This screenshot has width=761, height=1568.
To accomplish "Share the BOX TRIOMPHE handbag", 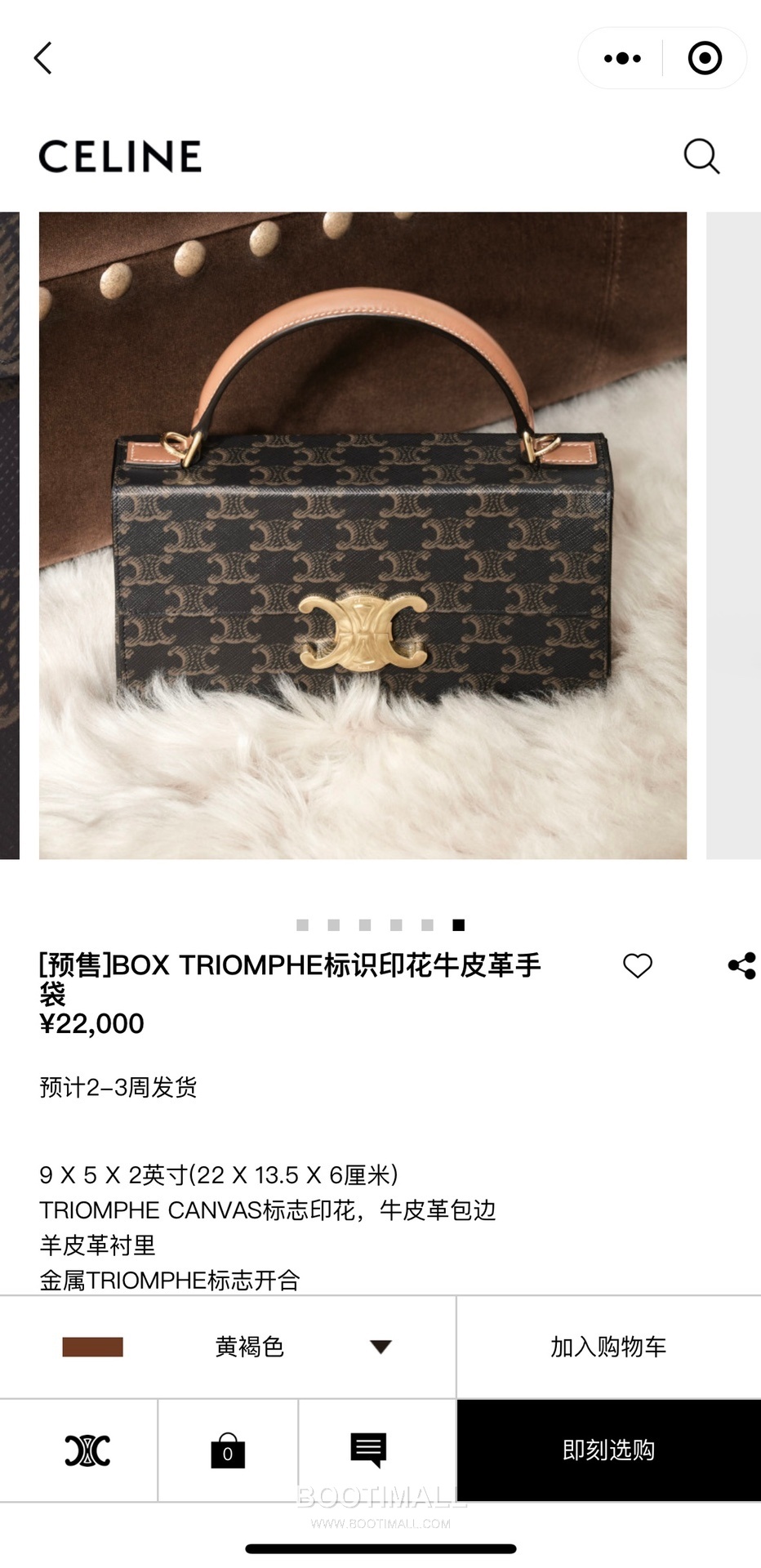I will point(742,964).
